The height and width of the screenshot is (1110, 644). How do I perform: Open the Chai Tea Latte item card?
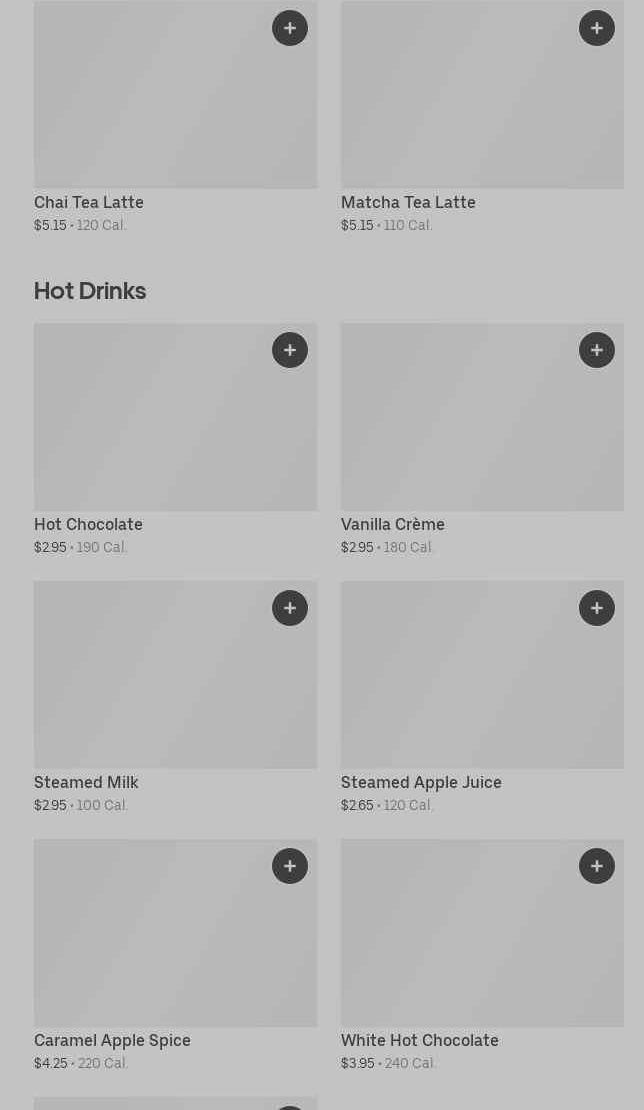click(x=176, y=117)
